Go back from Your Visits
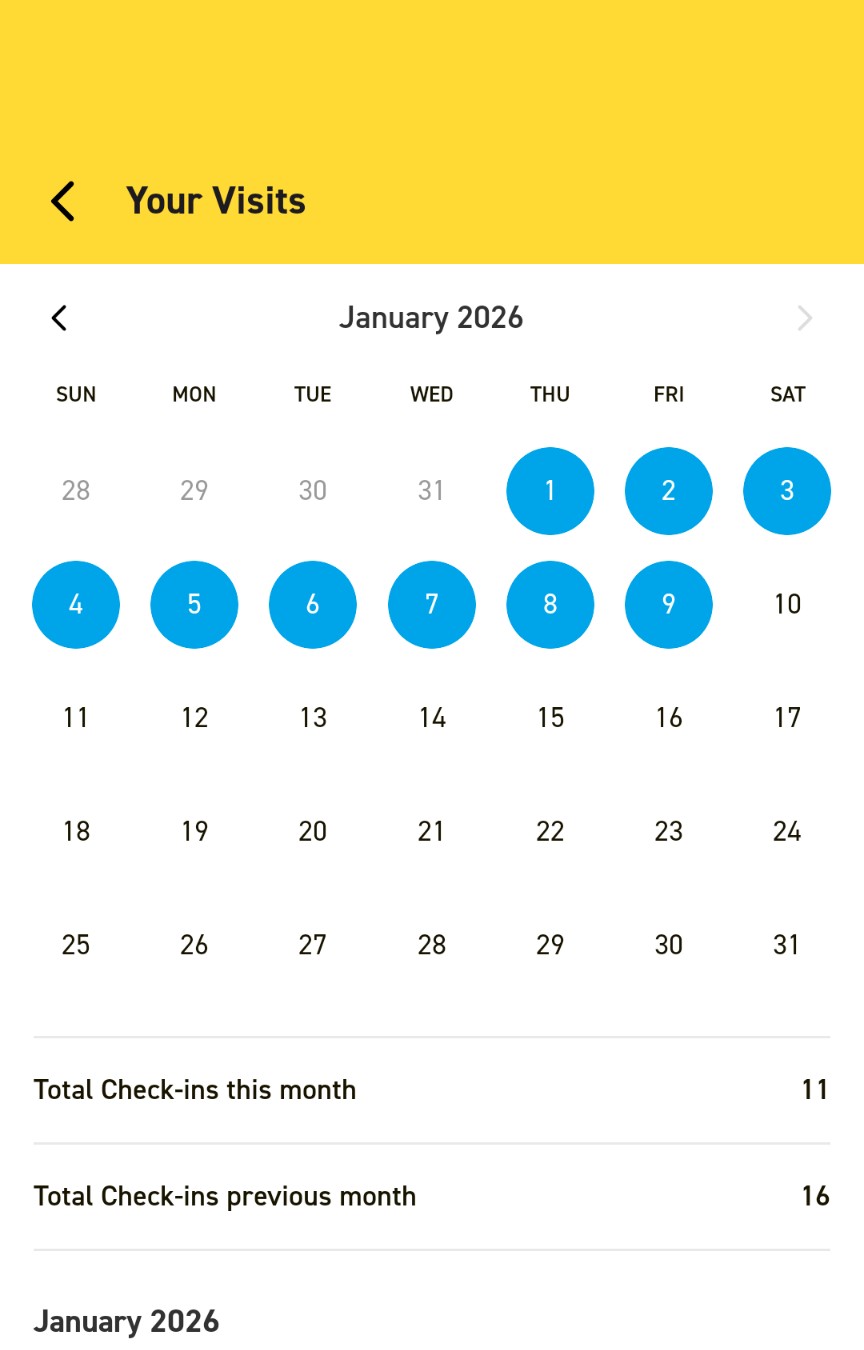Viewport: 864px width, 1350px height. pos(63,201)
